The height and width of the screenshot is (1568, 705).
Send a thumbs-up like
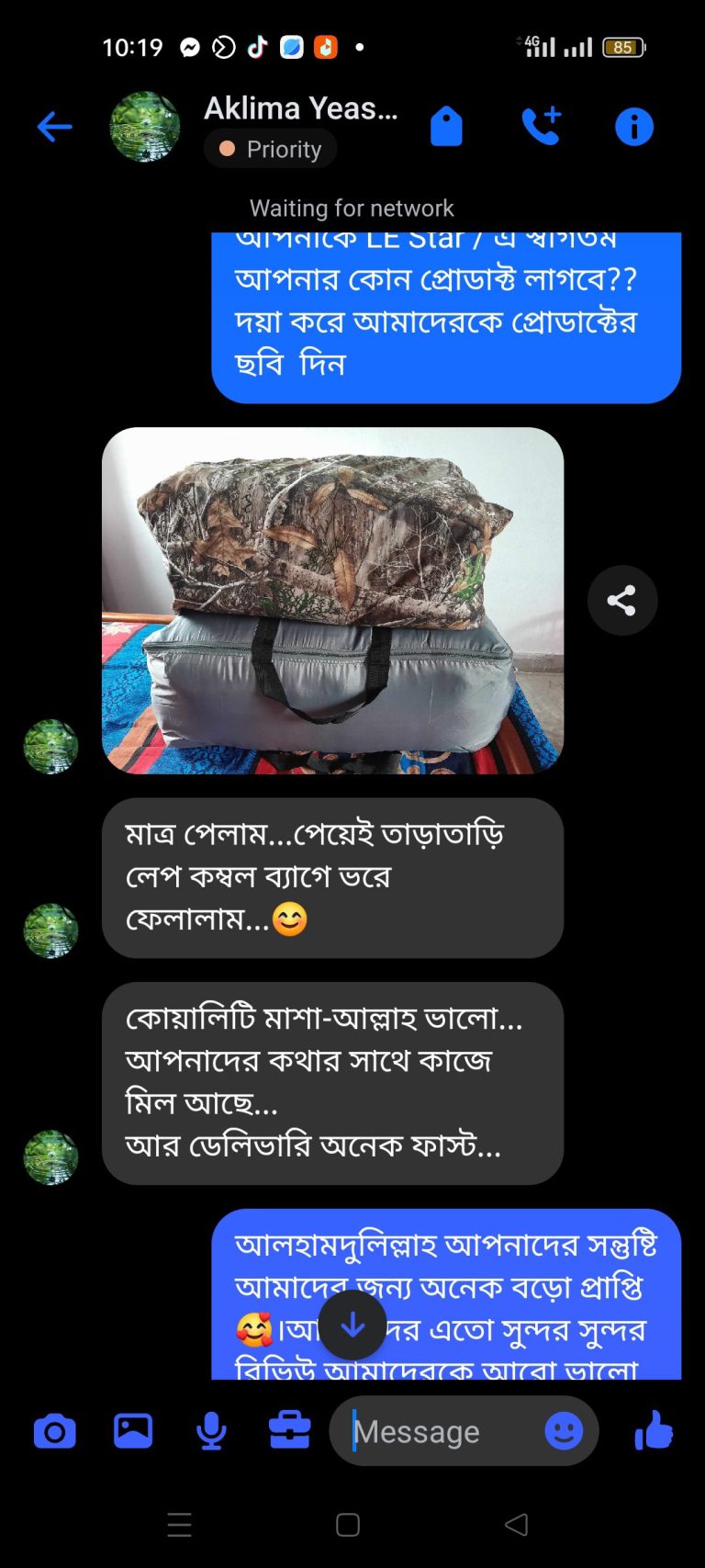(654, 1431)
